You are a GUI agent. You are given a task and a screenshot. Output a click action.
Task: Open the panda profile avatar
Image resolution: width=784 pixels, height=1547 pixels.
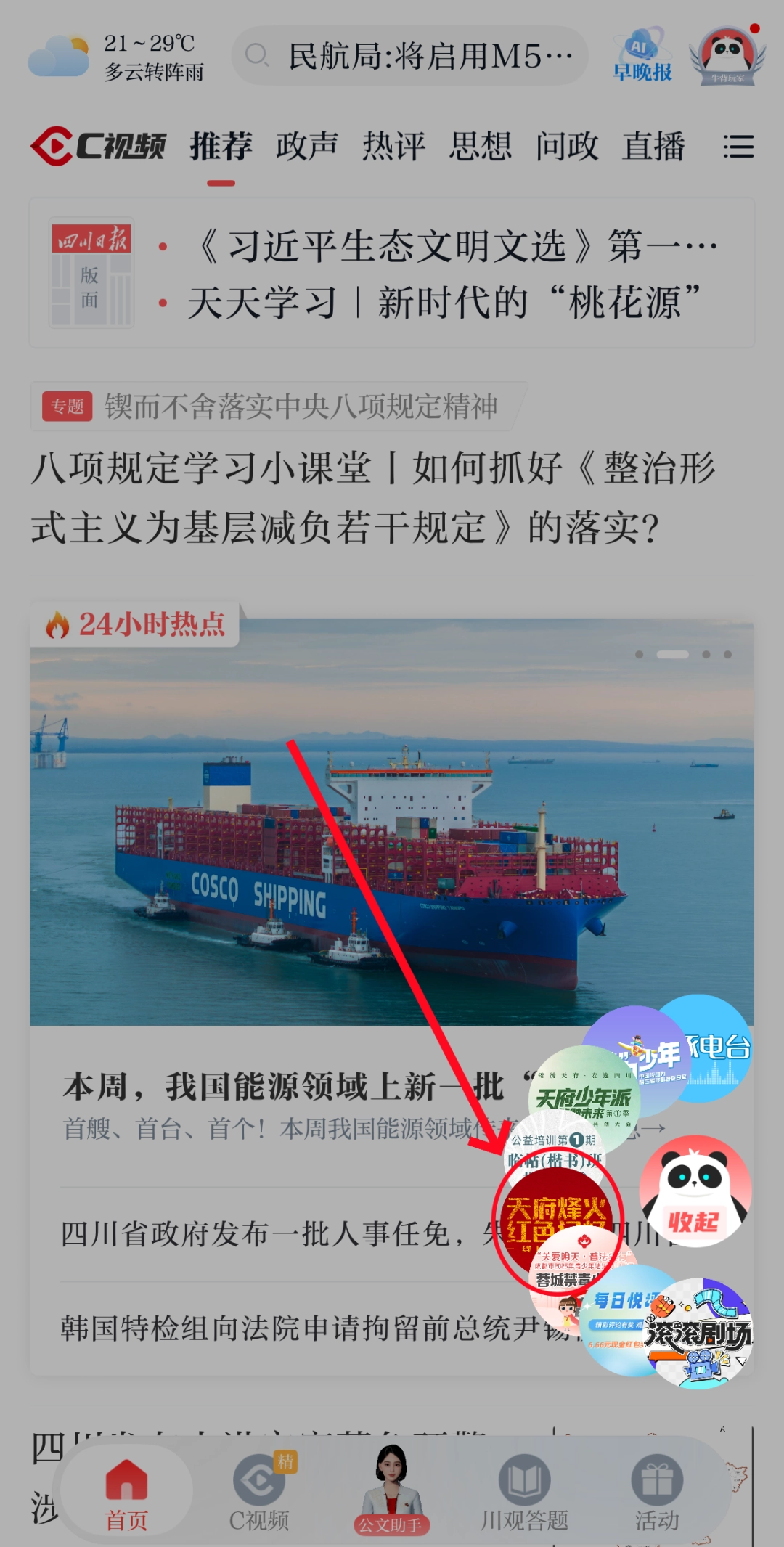[727, 56]
